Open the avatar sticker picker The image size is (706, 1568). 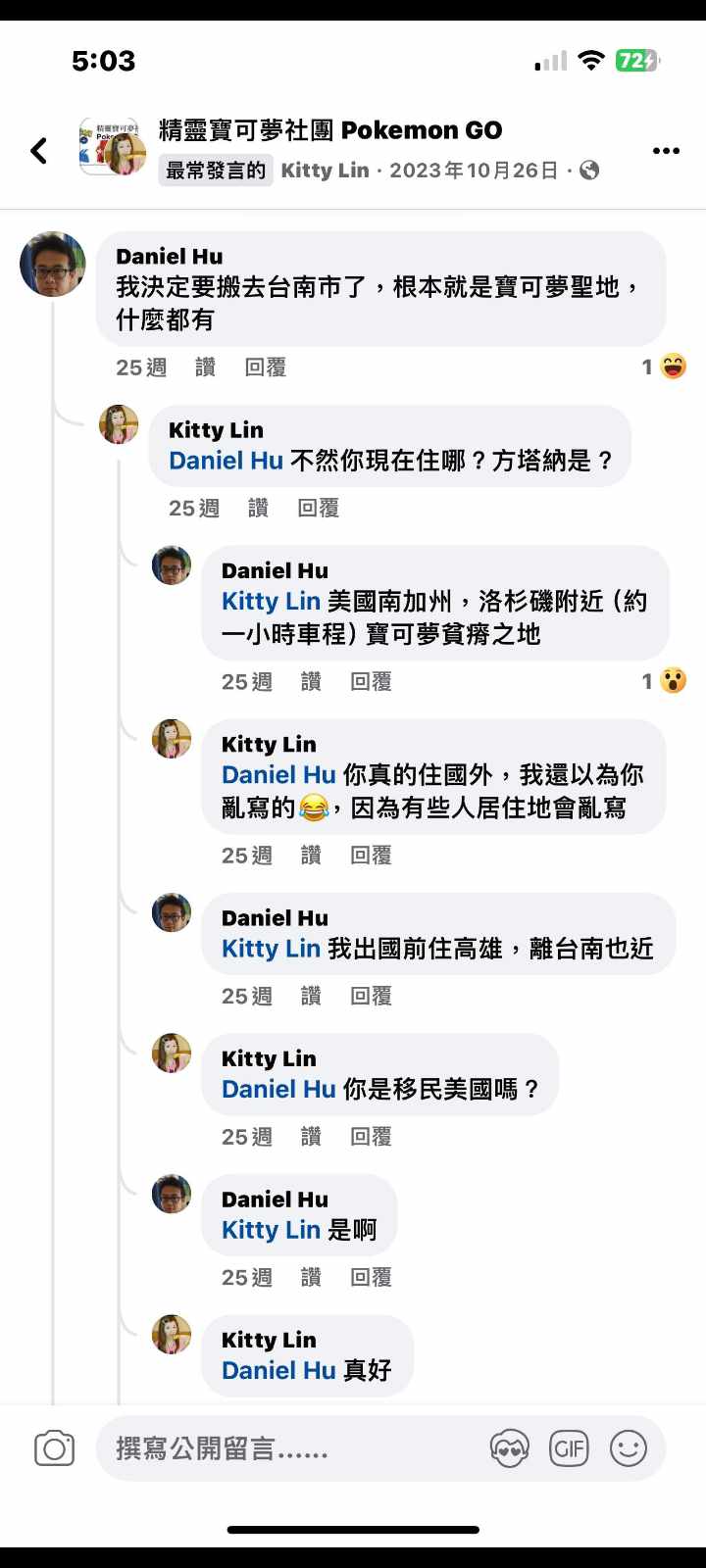pos(509,1448)
